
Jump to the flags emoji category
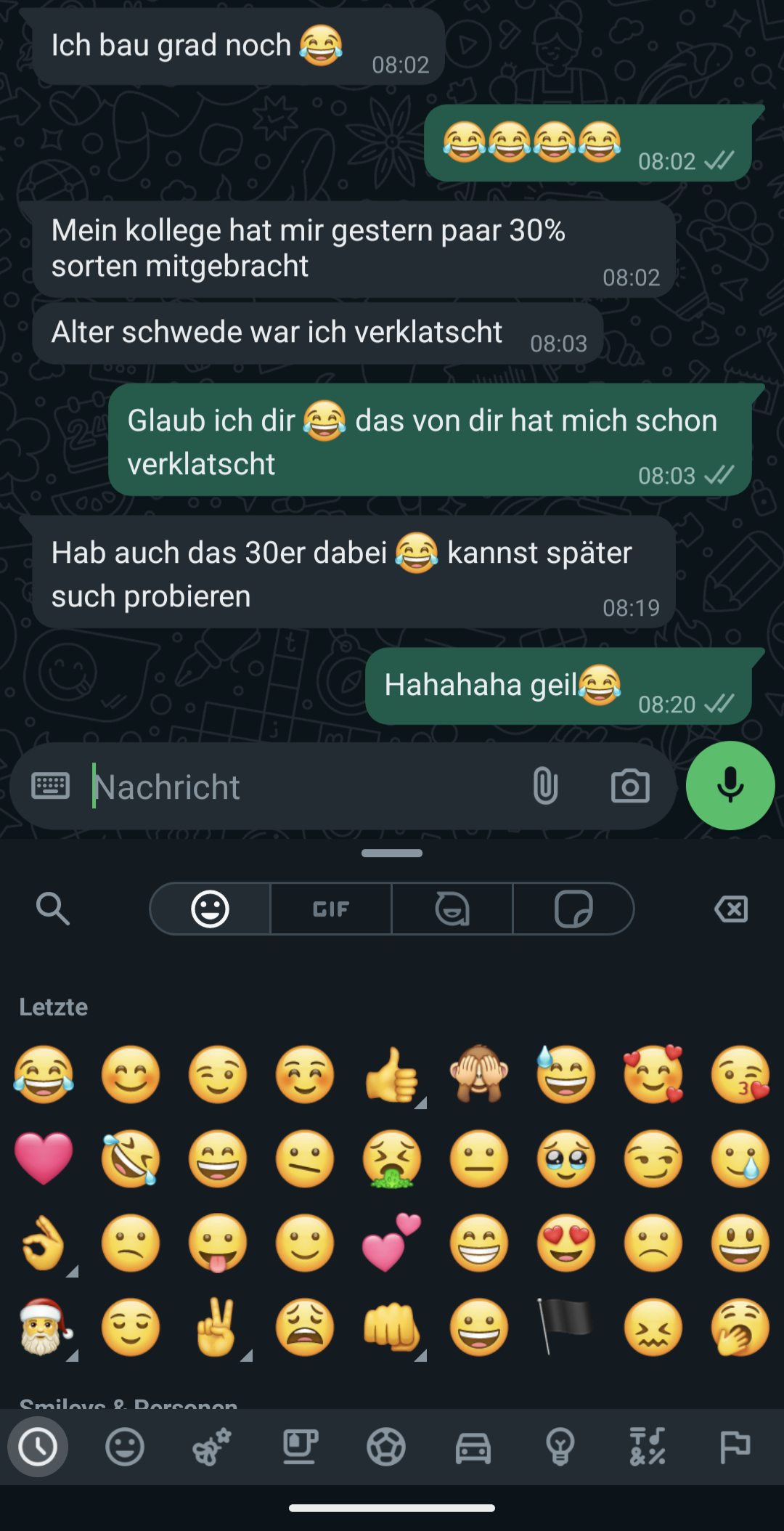point(735,1447)
